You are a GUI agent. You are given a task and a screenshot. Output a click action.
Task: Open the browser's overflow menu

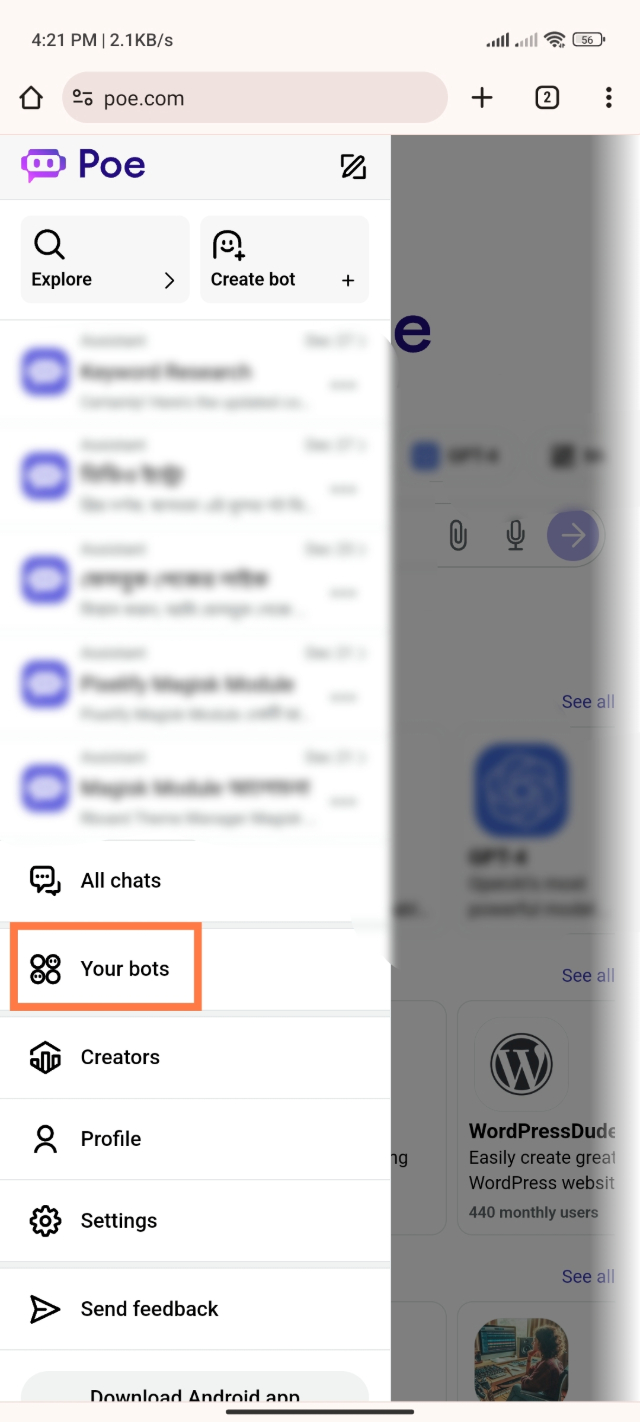click(608, 97)
